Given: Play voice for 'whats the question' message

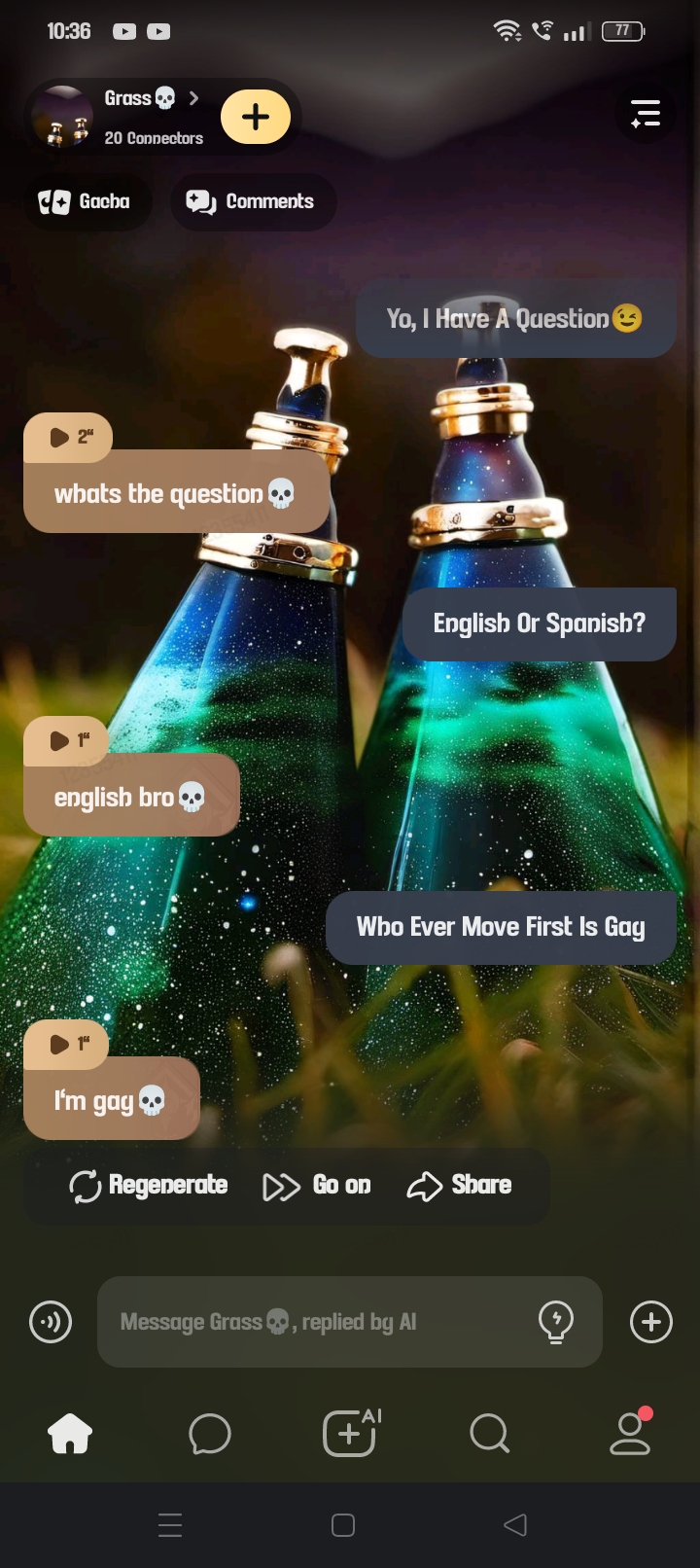Looking at the screenshot, I should coord(68,437).
